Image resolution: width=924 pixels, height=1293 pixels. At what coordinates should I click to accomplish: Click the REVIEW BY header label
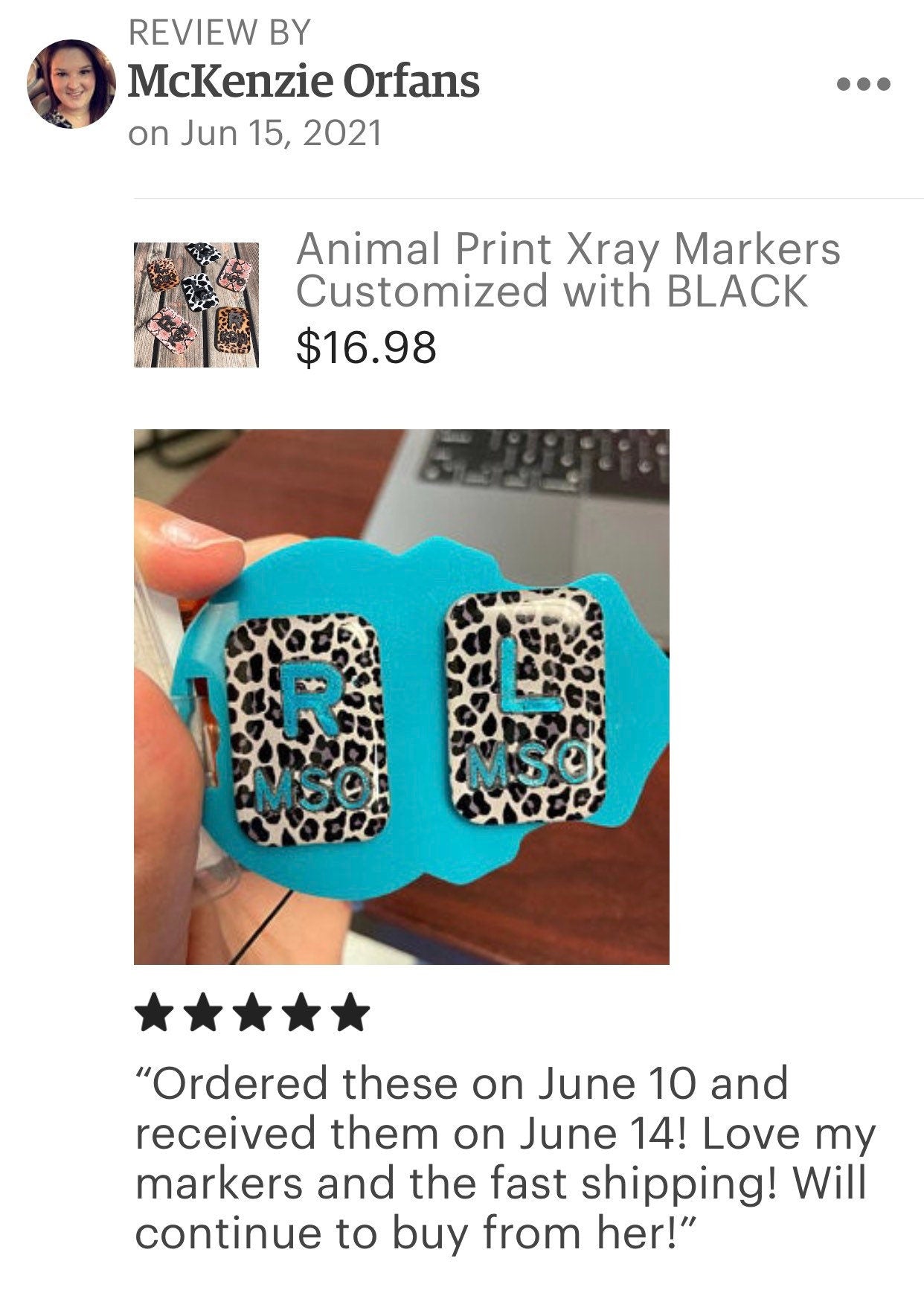218,32
